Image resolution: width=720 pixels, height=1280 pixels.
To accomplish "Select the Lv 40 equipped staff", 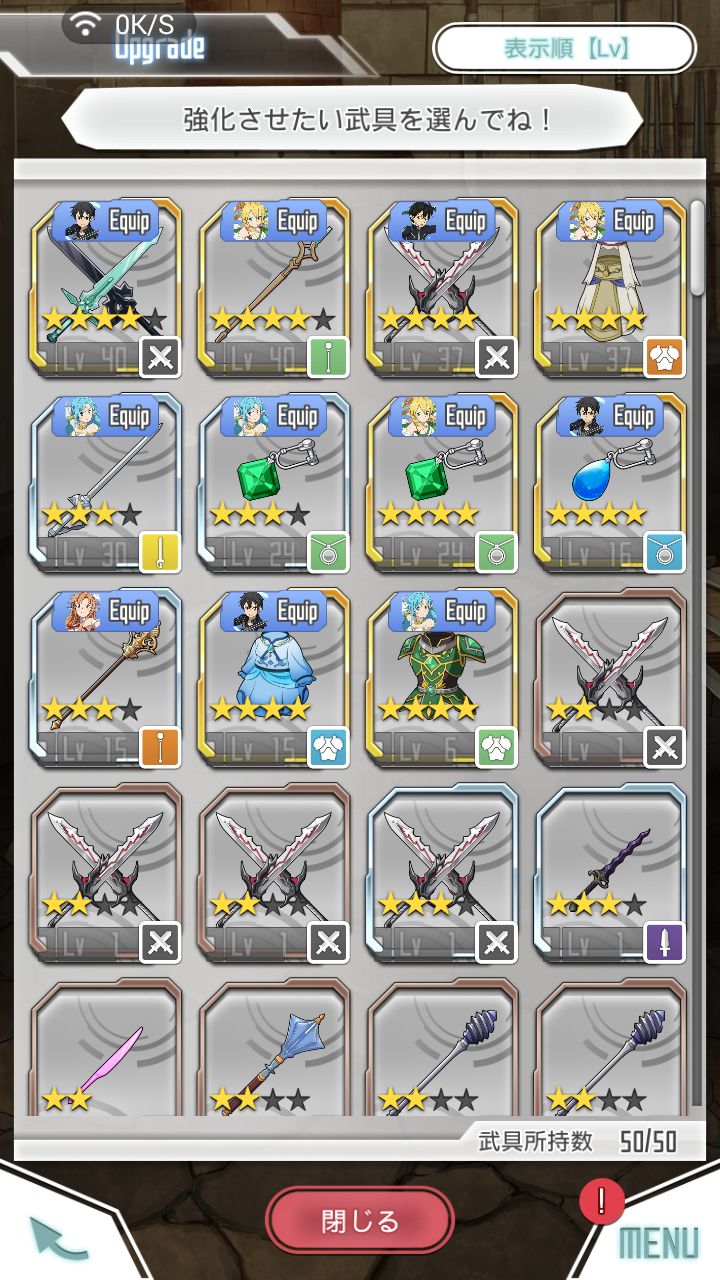I will pyautogui.click(x=275, y=288).
